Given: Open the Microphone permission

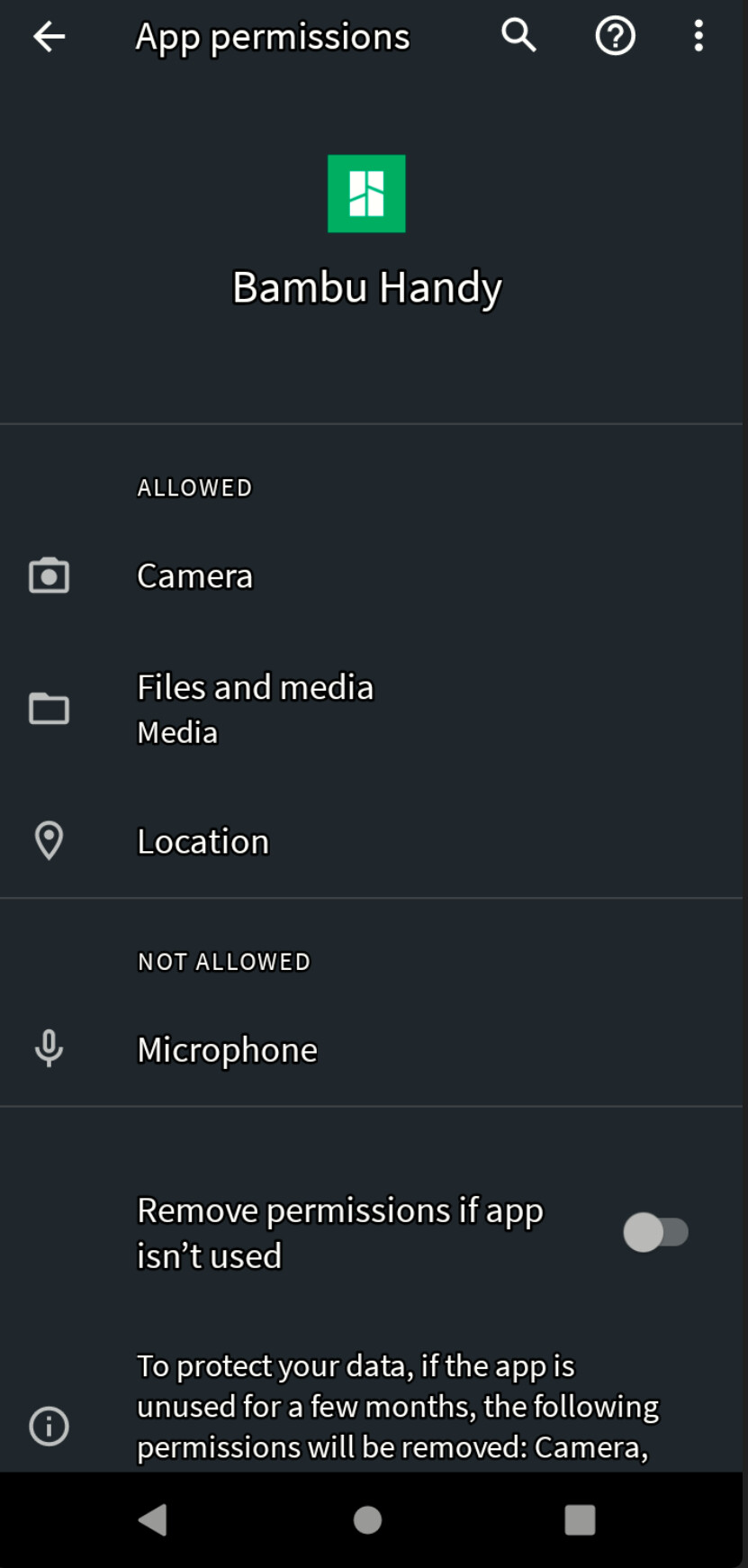Looking at the screenshot, I should [x=374, y=1049].
